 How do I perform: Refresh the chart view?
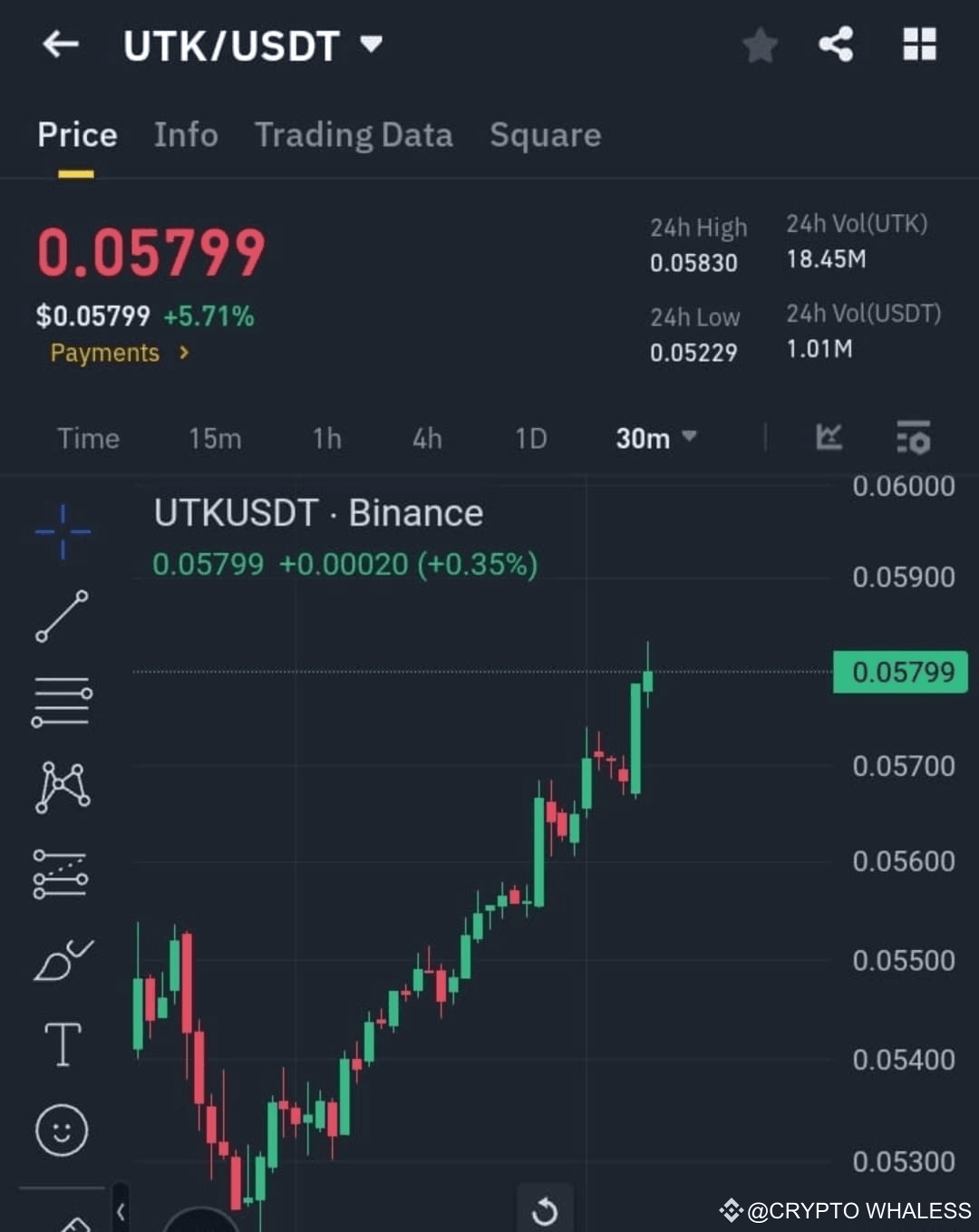click(545, 1208)
